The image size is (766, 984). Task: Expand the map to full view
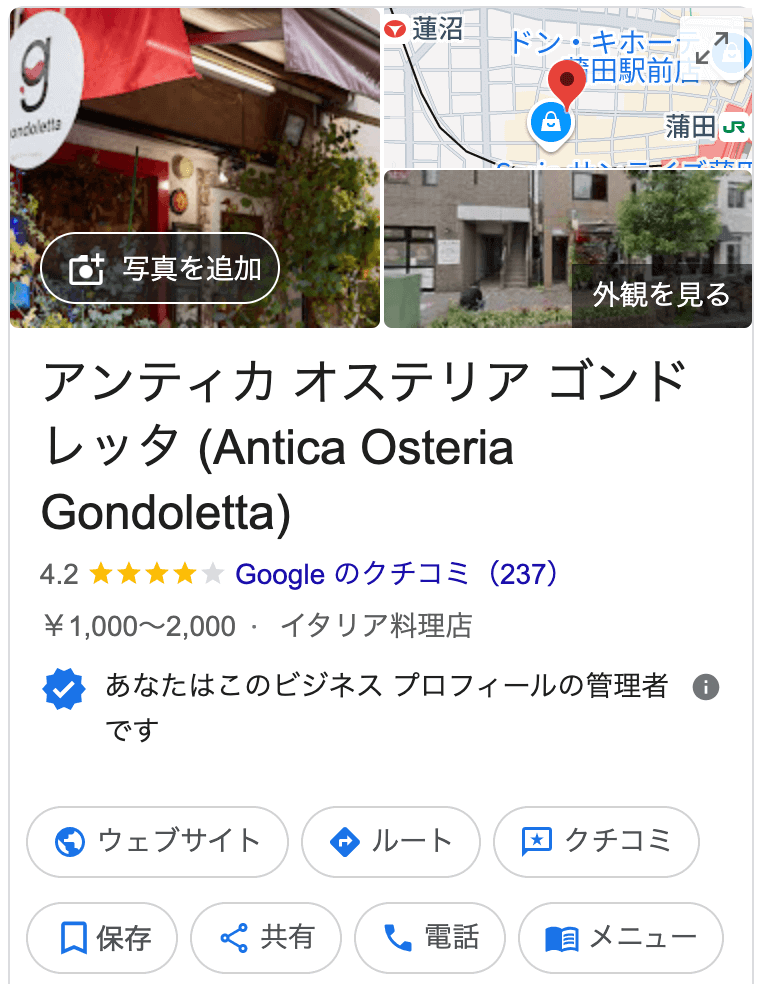(713, 47)
